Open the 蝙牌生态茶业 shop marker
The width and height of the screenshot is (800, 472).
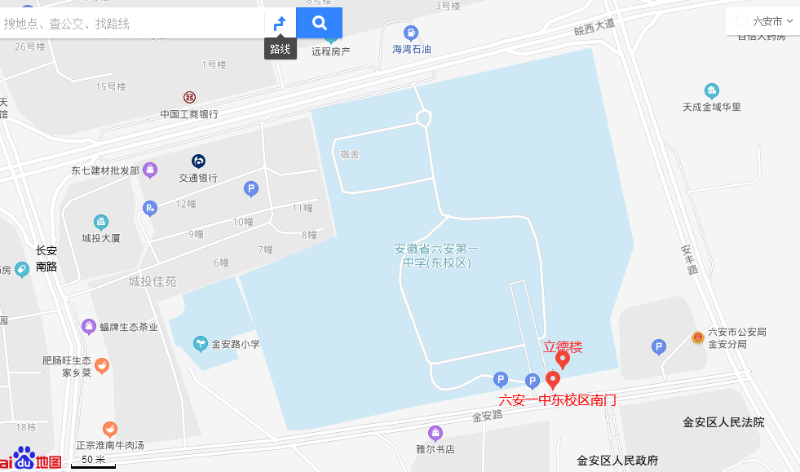(89, 326)
